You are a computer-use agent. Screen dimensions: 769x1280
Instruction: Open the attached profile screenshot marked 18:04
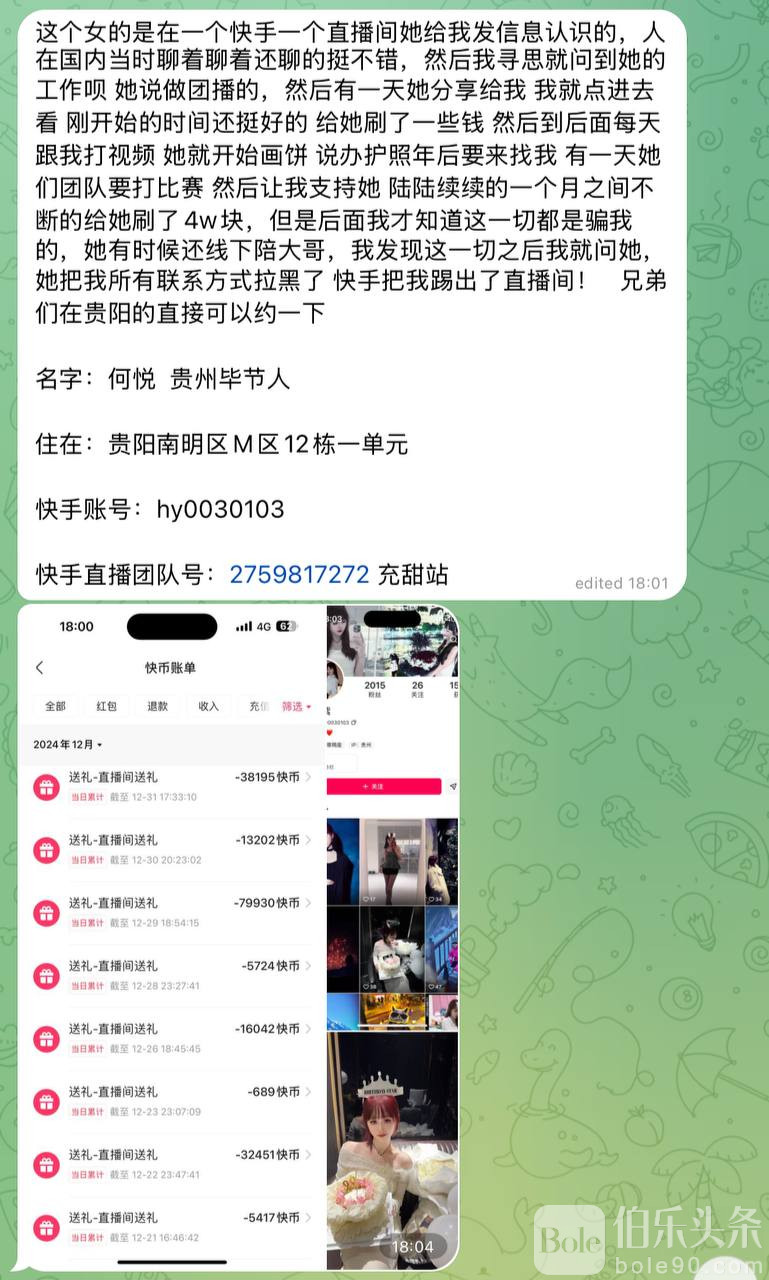click(393, 940)
